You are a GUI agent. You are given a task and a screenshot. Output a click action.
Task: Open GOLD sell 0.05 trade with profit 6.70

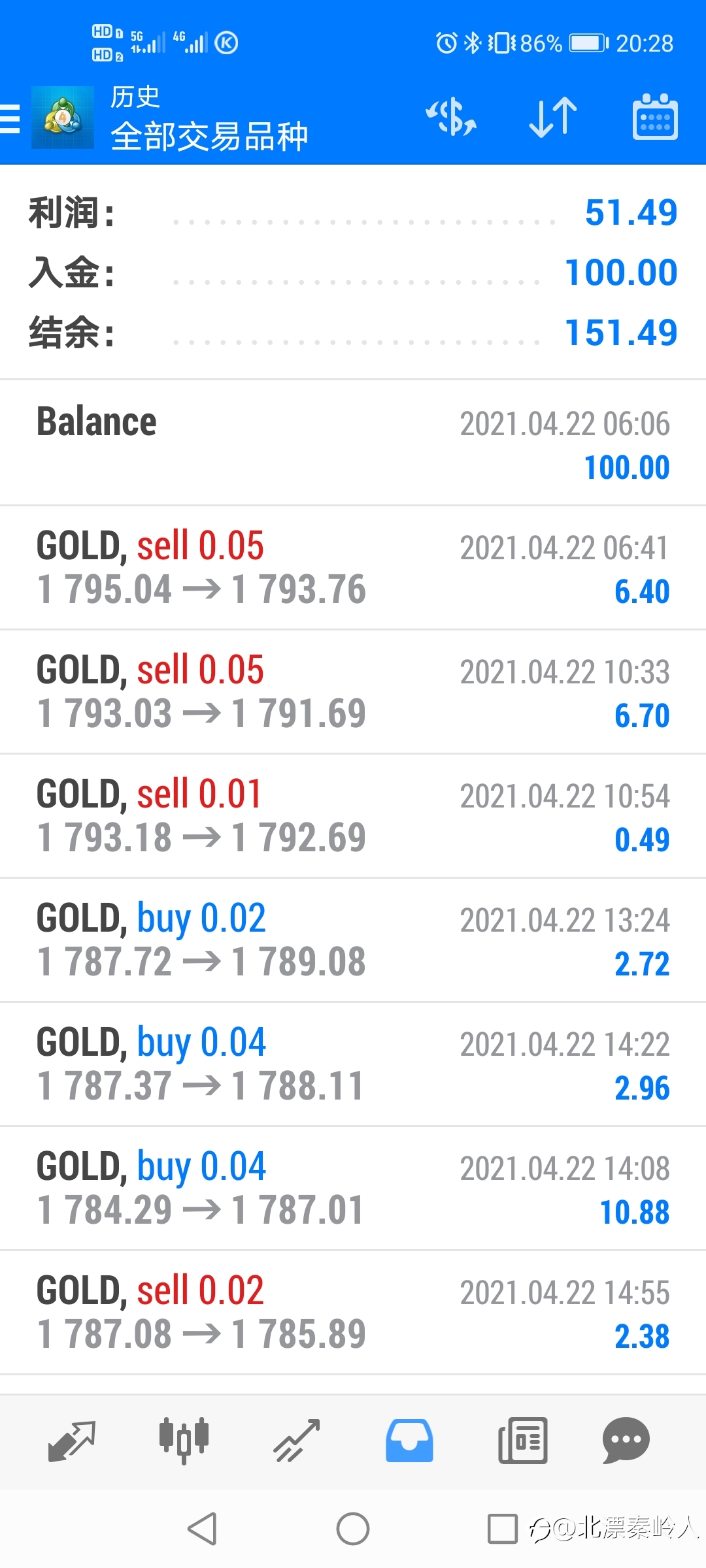tap(353, 692)
